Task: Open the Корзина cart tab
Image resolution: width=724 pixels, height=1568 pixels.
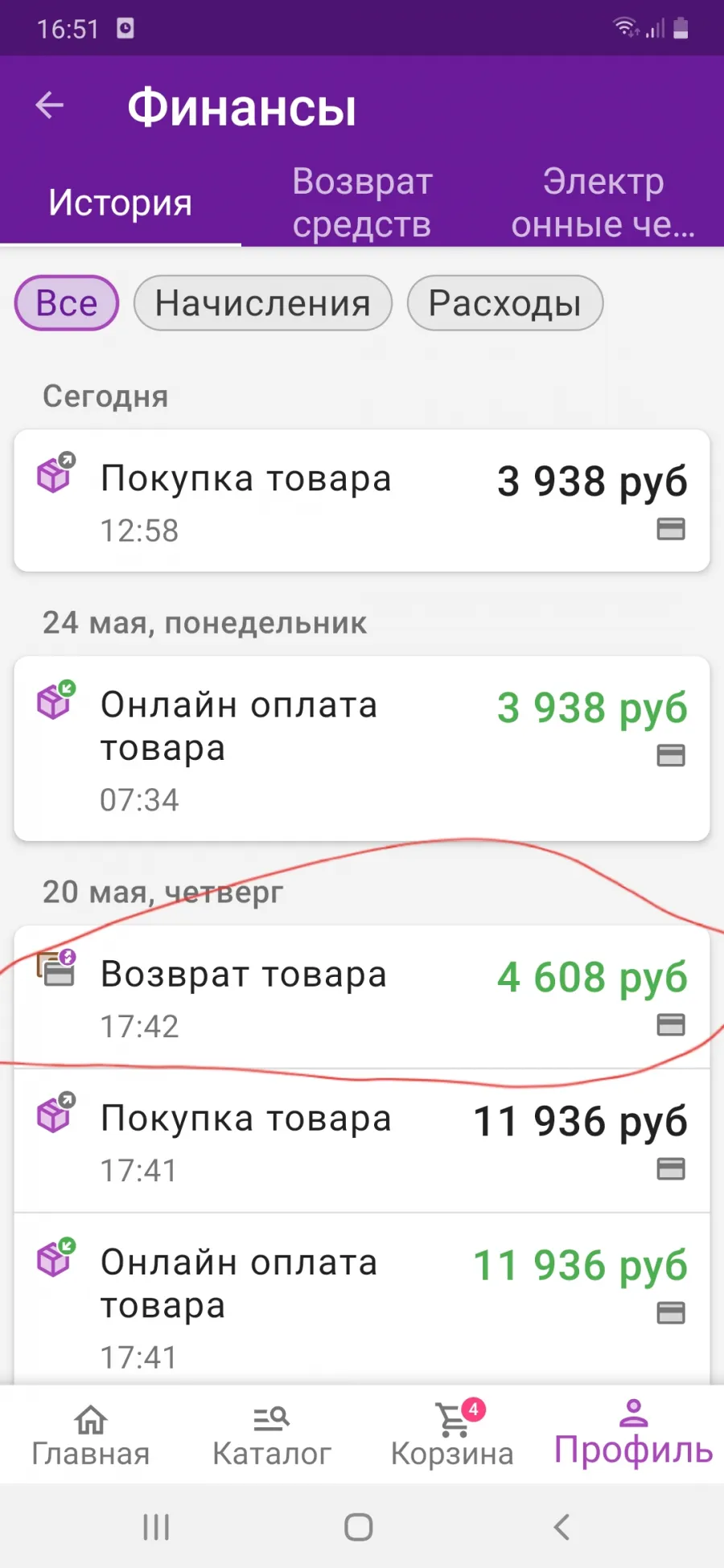Action: tap(453, 1435)
